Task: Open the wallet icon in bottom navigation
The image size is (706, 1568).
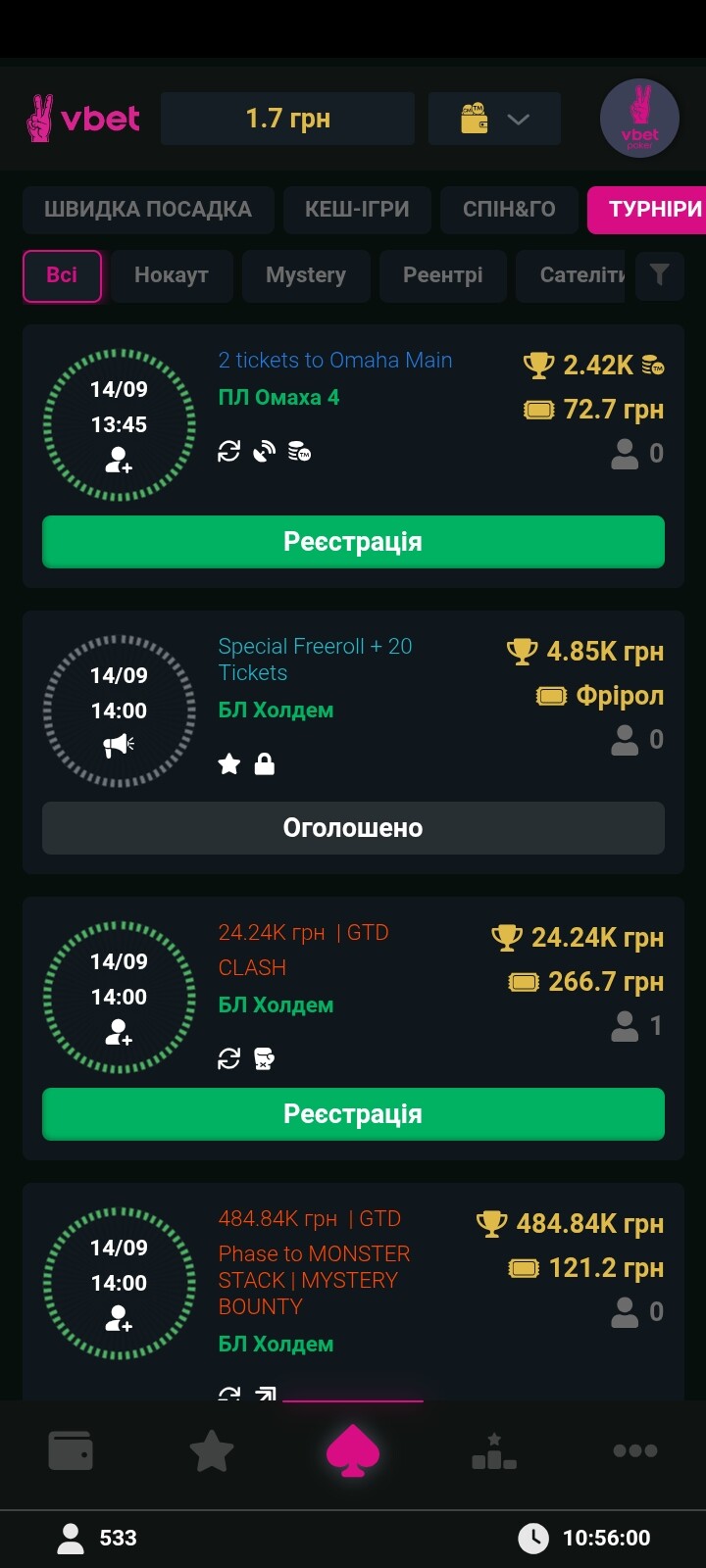Action: 71,1450
